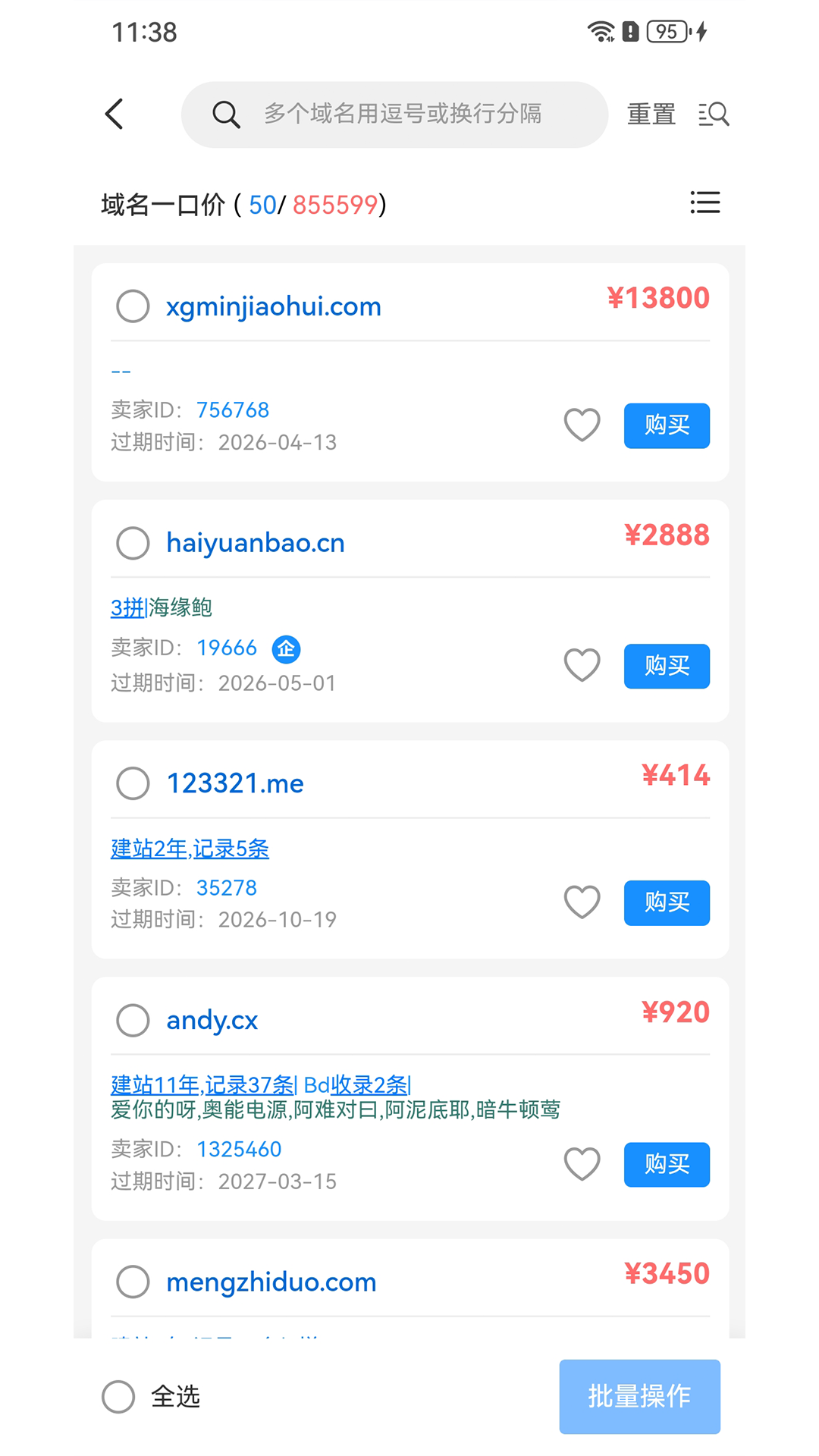Tap the back arrow to return

115,114
